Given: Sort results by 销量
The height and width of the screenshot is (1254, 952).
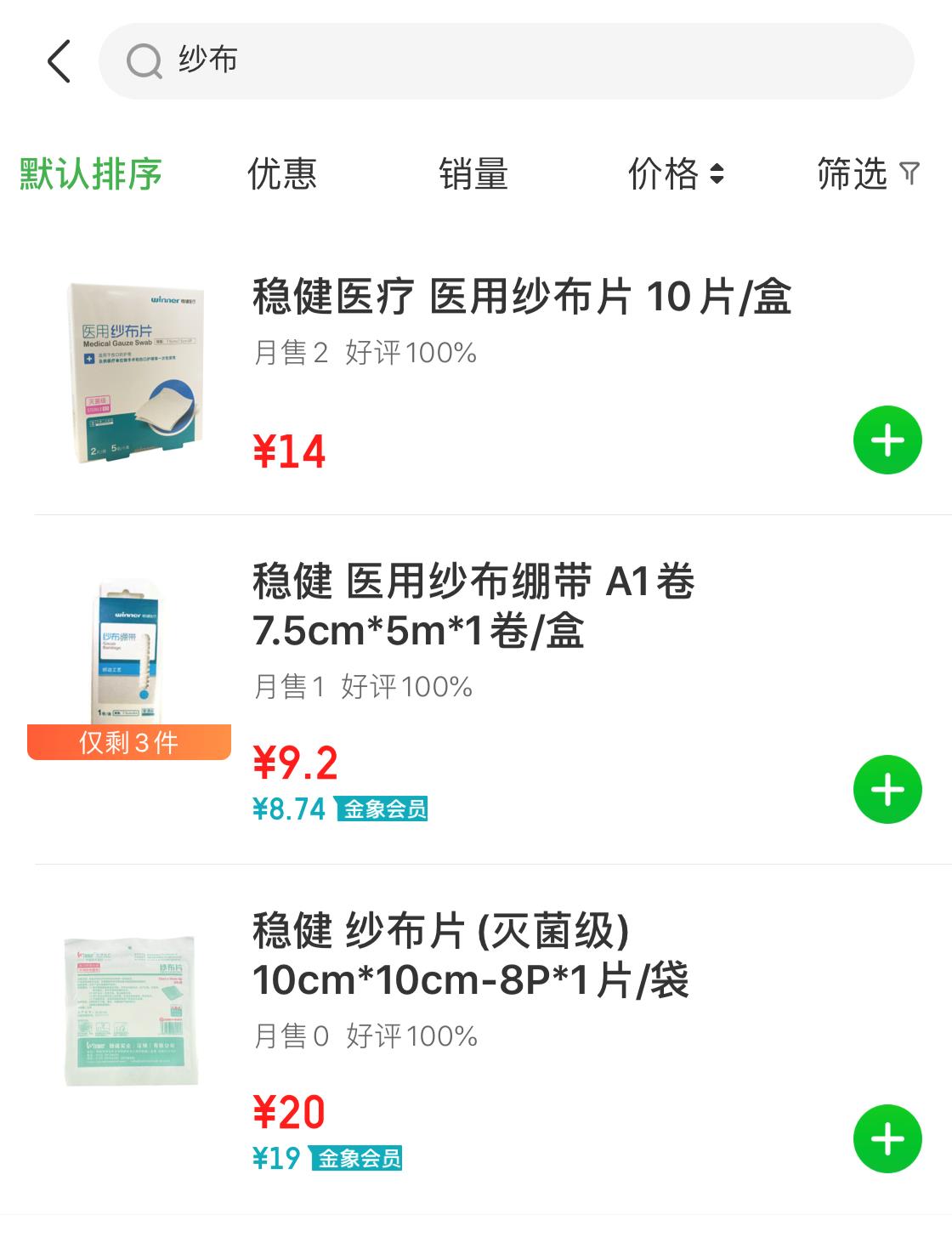Looking at the screenshot, I should tap(473, 174).
